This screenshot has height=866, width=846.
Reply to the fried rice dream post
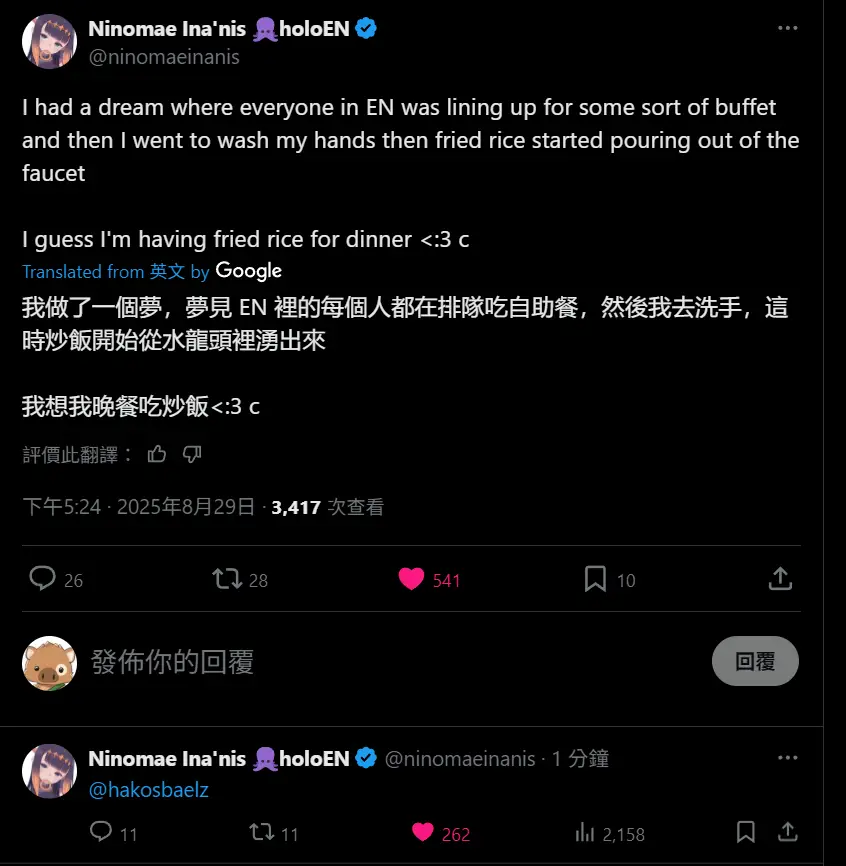pyautogui.click(x=42, y=578)
